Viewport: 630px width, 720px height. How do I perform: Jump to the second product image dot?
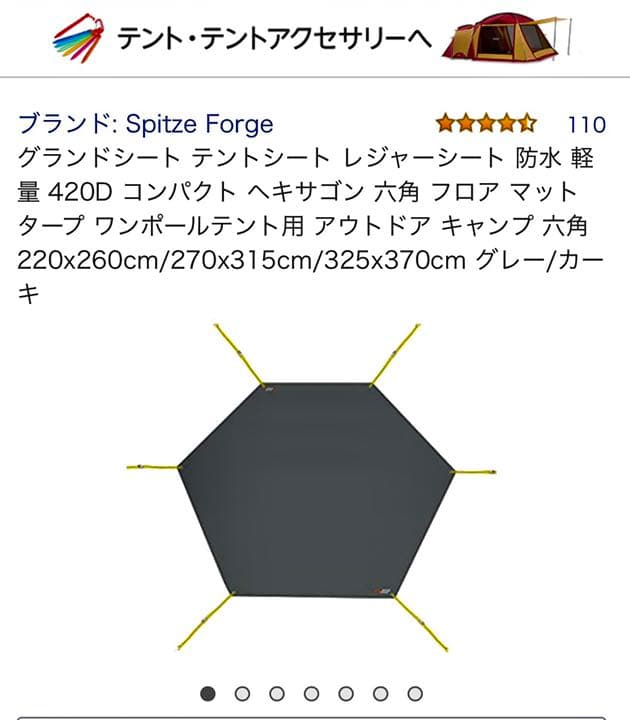coord(242,693)
